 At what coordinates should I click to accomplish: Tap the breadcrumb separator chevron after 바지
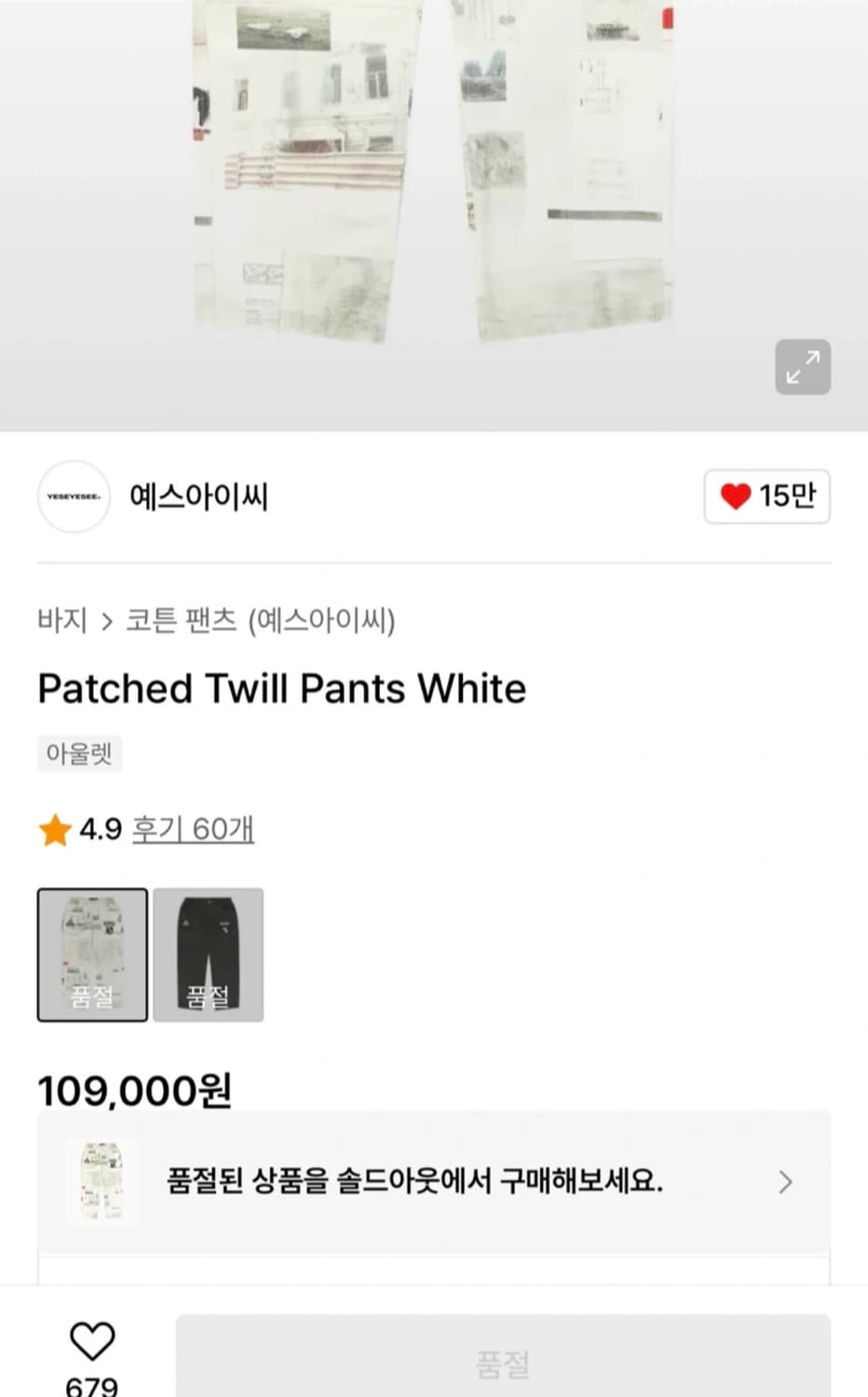[x=109, y=620]
